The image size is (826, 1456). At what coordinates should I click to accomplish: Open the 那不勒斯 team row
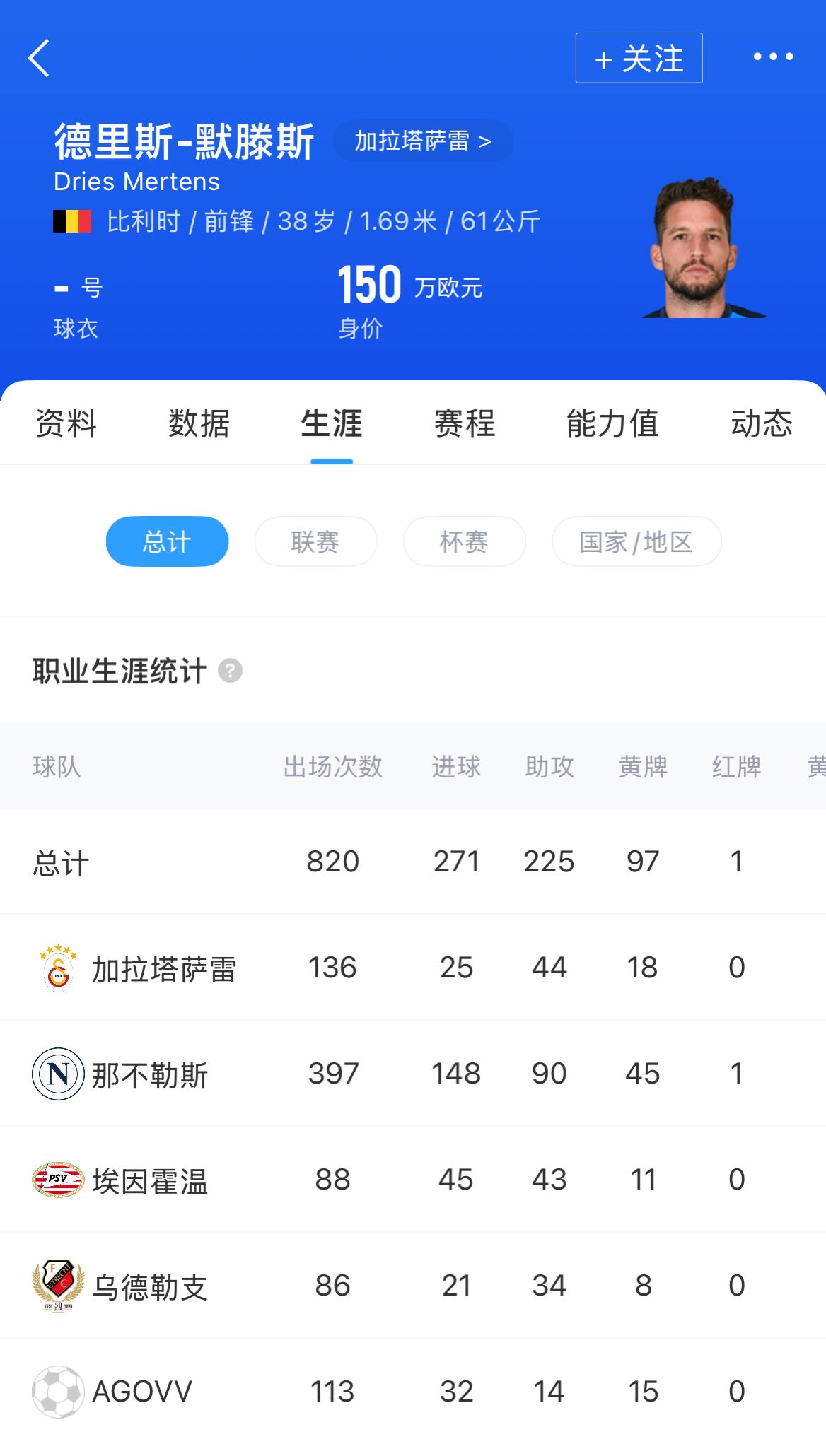(x=149, y=1074)
